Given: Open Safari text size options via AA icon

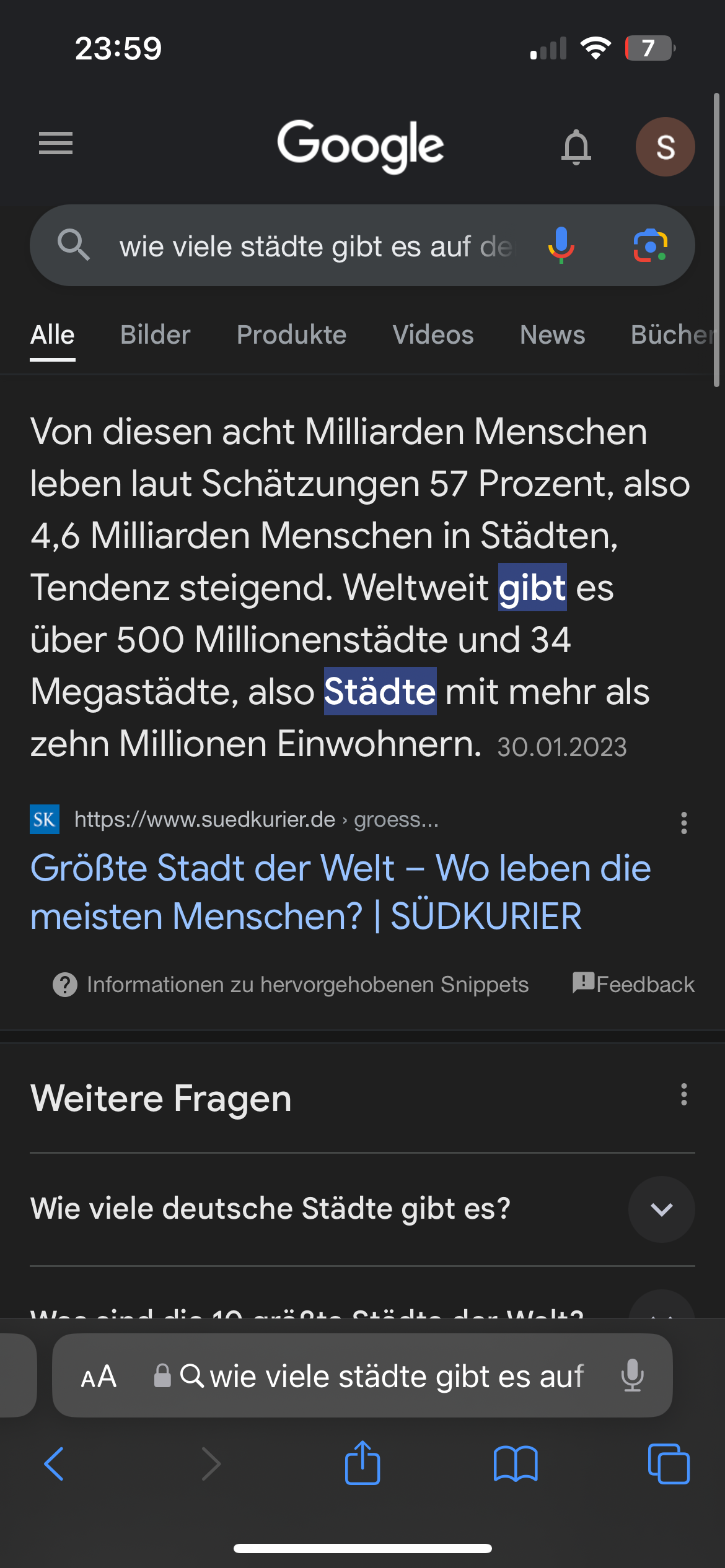Looking at the screenshot, I should pyautogui.click(x=98, y=1377).
